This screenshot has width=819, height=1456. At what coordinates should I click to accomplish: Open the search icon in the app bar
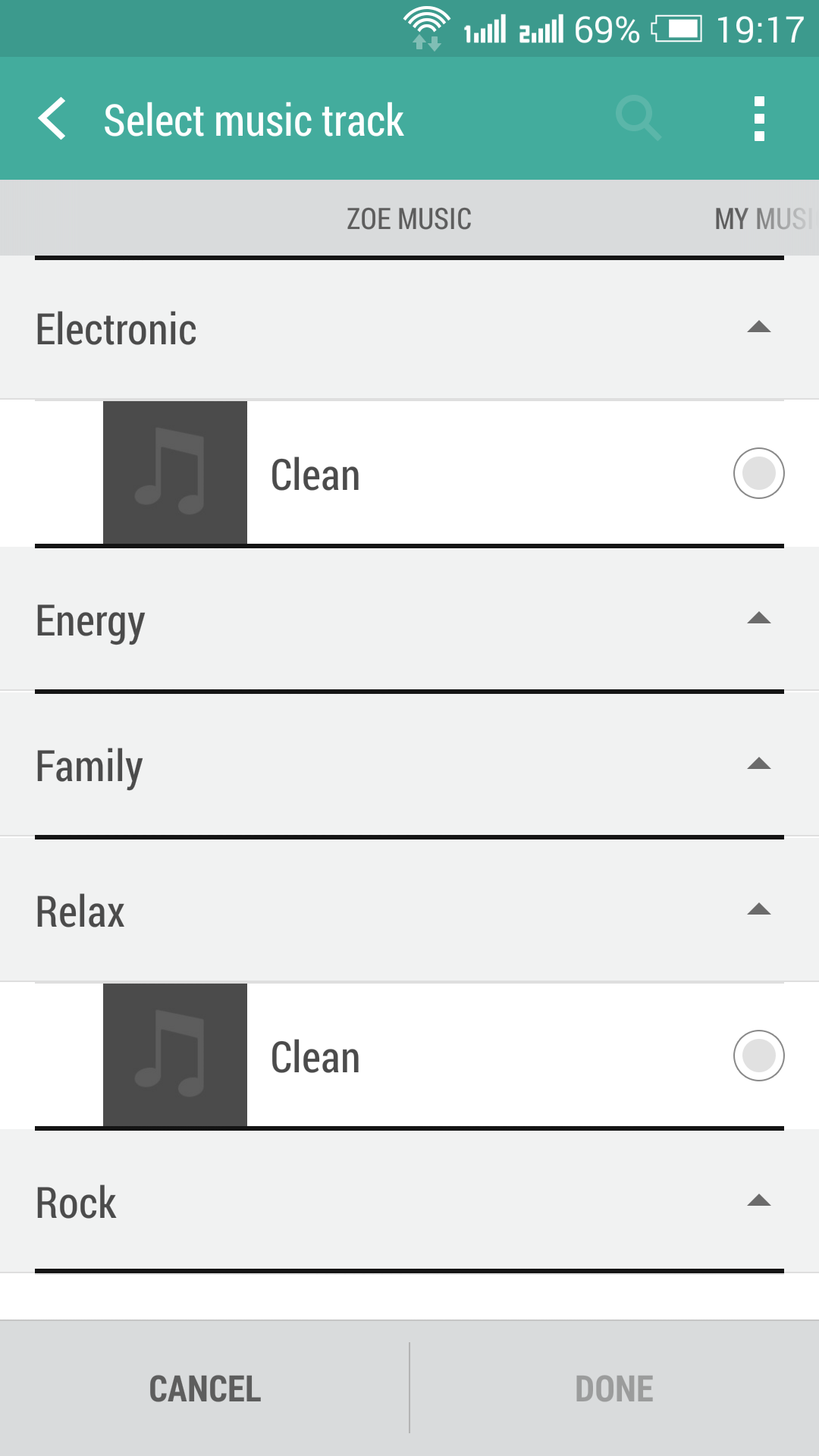(x=638, y=118)
